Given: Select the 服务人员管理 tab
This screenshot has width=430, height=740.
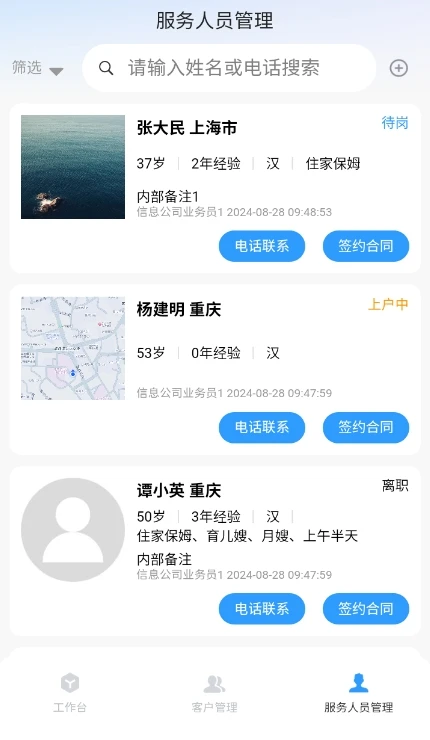Looking at the screenshot, I should [x=359, y=693].
